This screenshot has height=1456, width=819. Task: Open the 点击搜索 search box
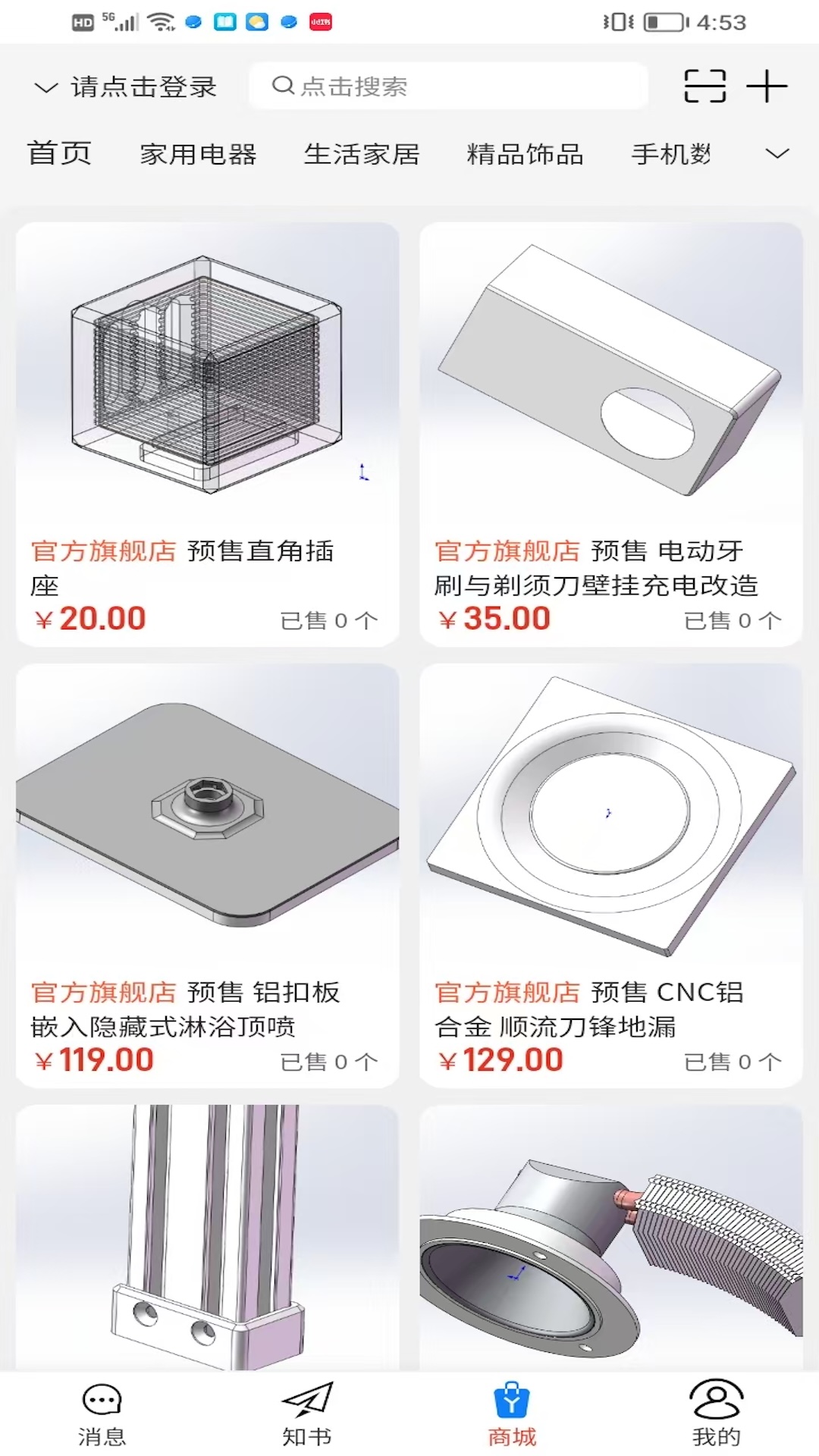tap(447, 86)
